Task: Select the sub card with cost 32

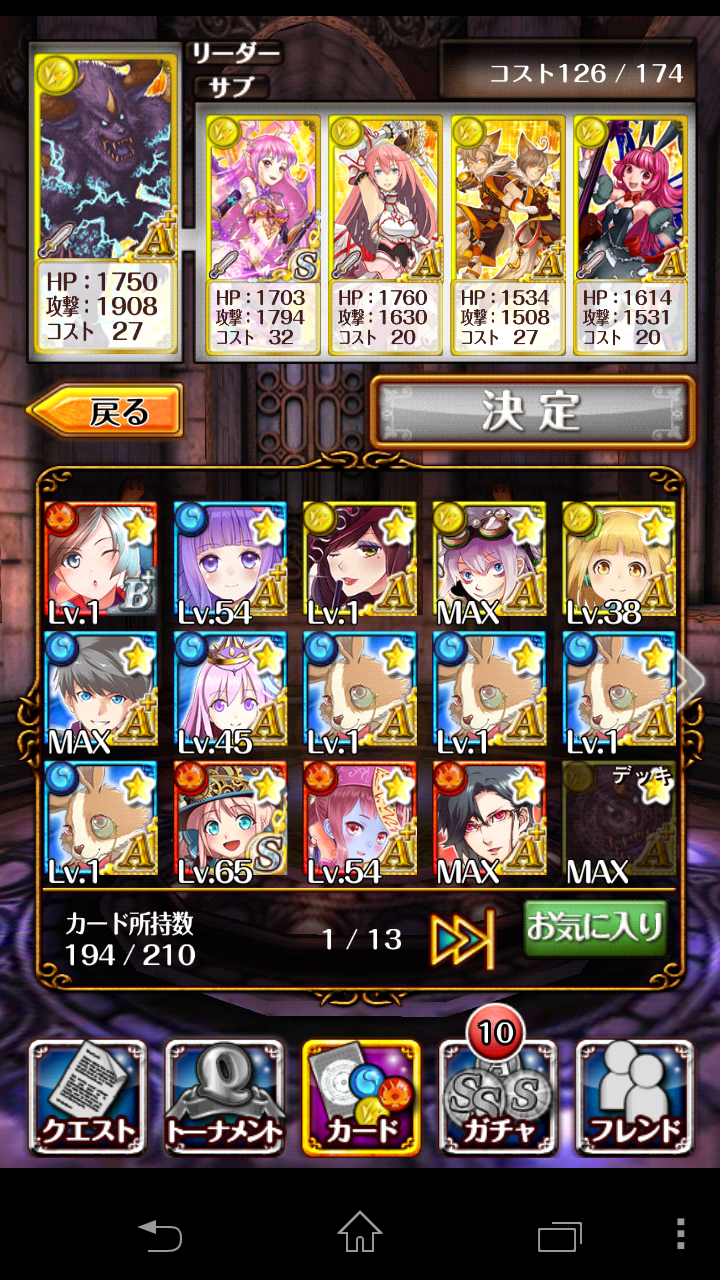Action: coord(263,235)
